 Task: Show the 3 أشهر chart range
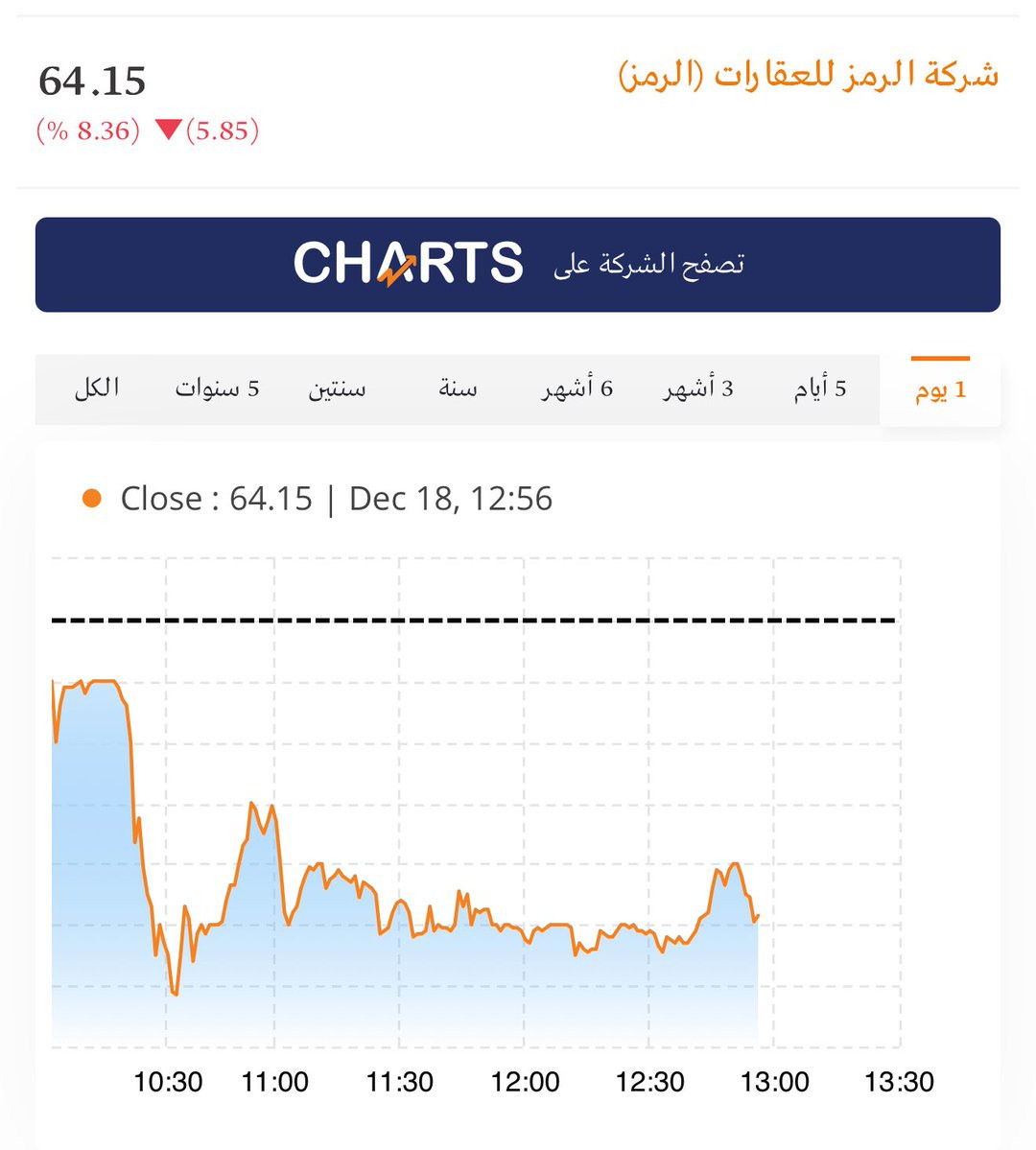point(697,389)
